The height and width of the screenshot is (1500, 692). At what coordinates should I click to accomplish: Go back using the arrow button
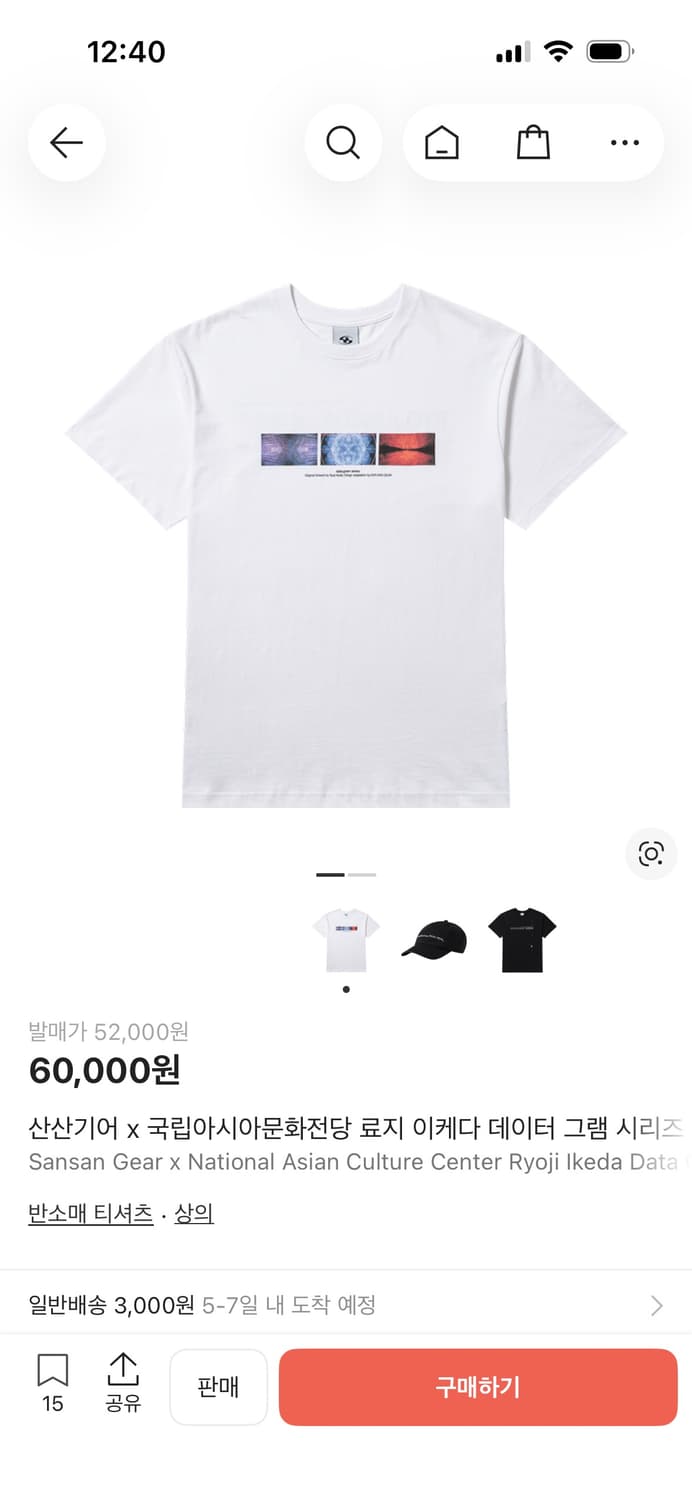click(67, 143)
